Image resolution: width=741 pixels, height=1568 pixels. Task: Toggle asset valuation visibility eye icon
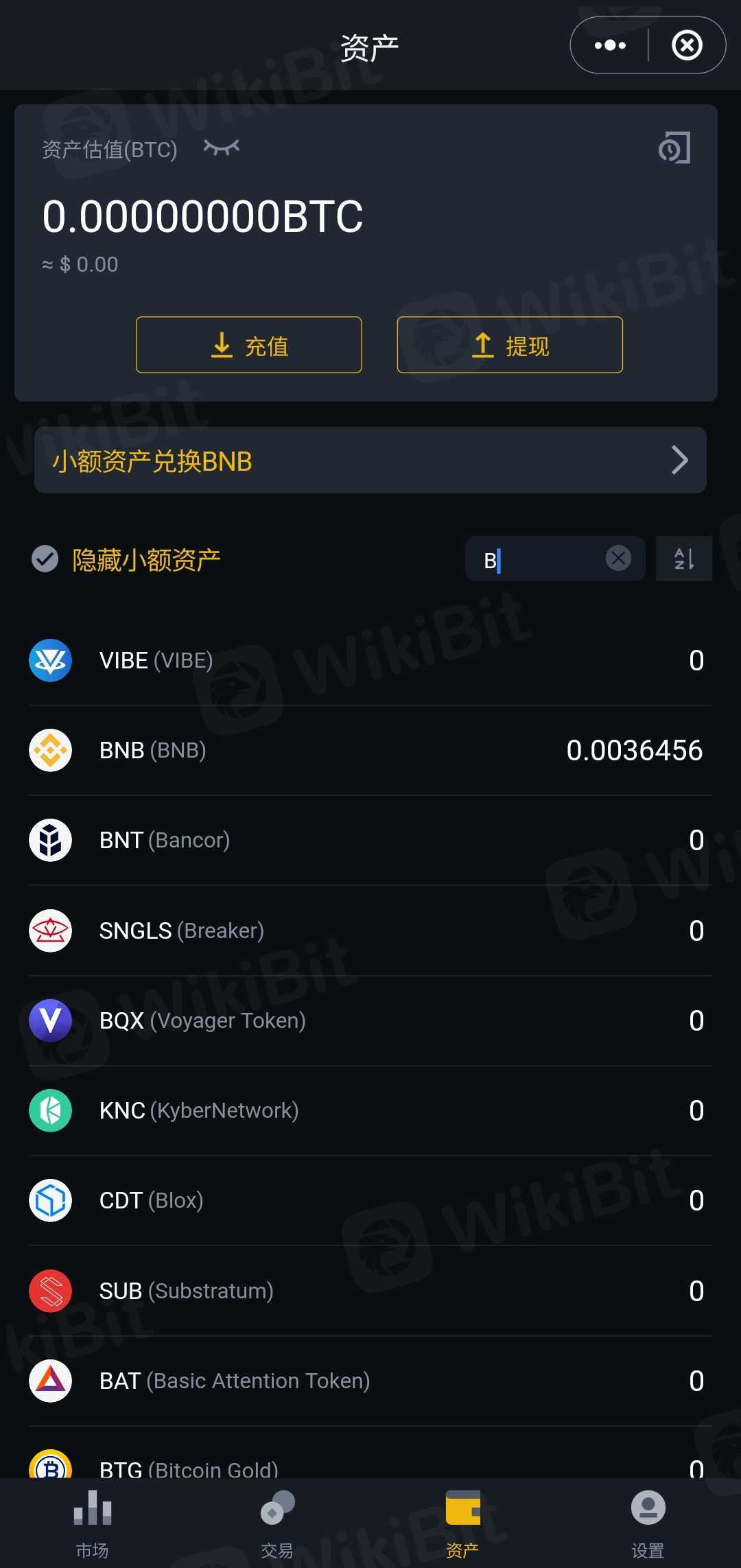click(222, 148)
